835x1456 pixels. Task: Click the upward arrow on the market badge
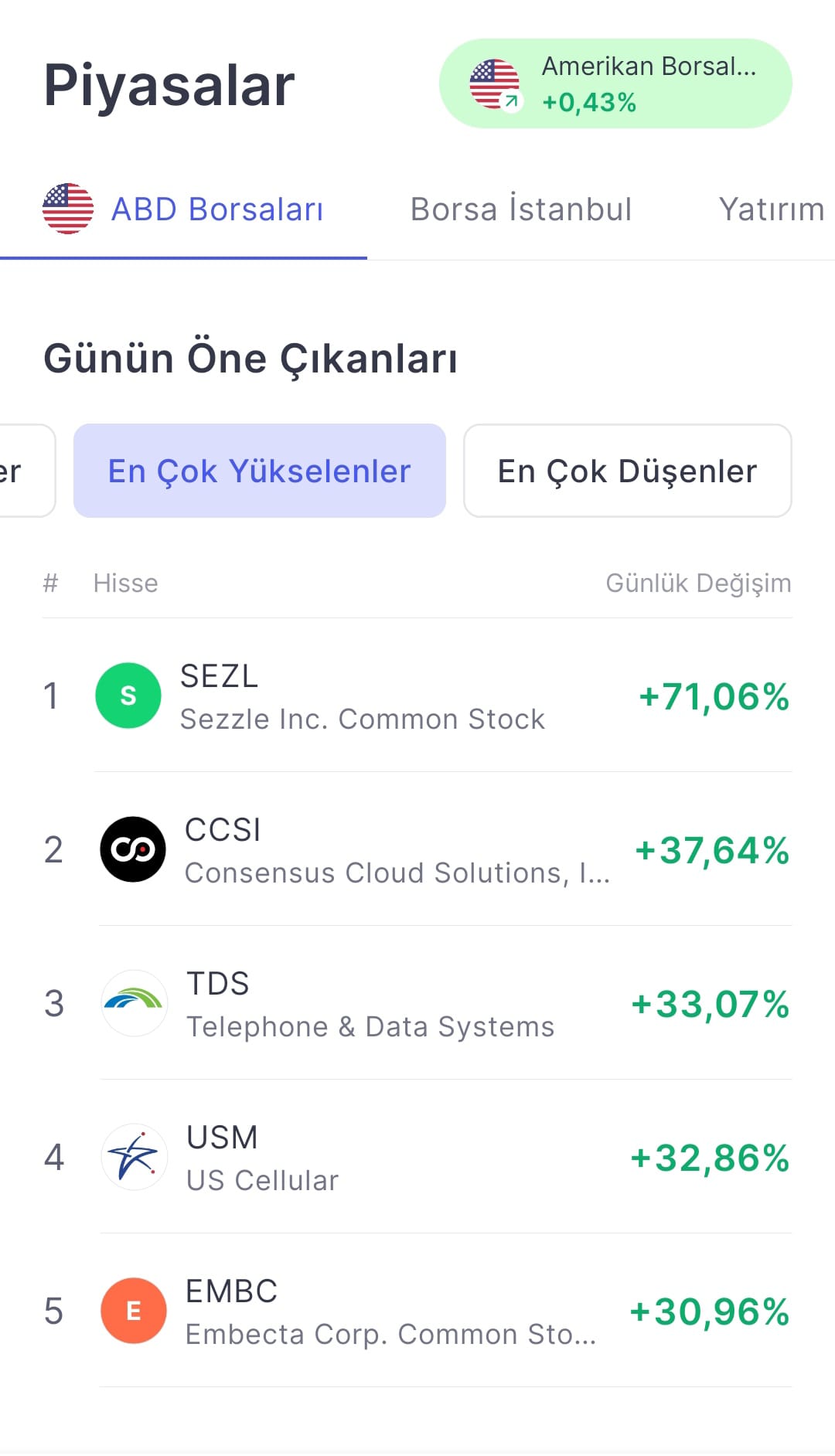point(511,100)
